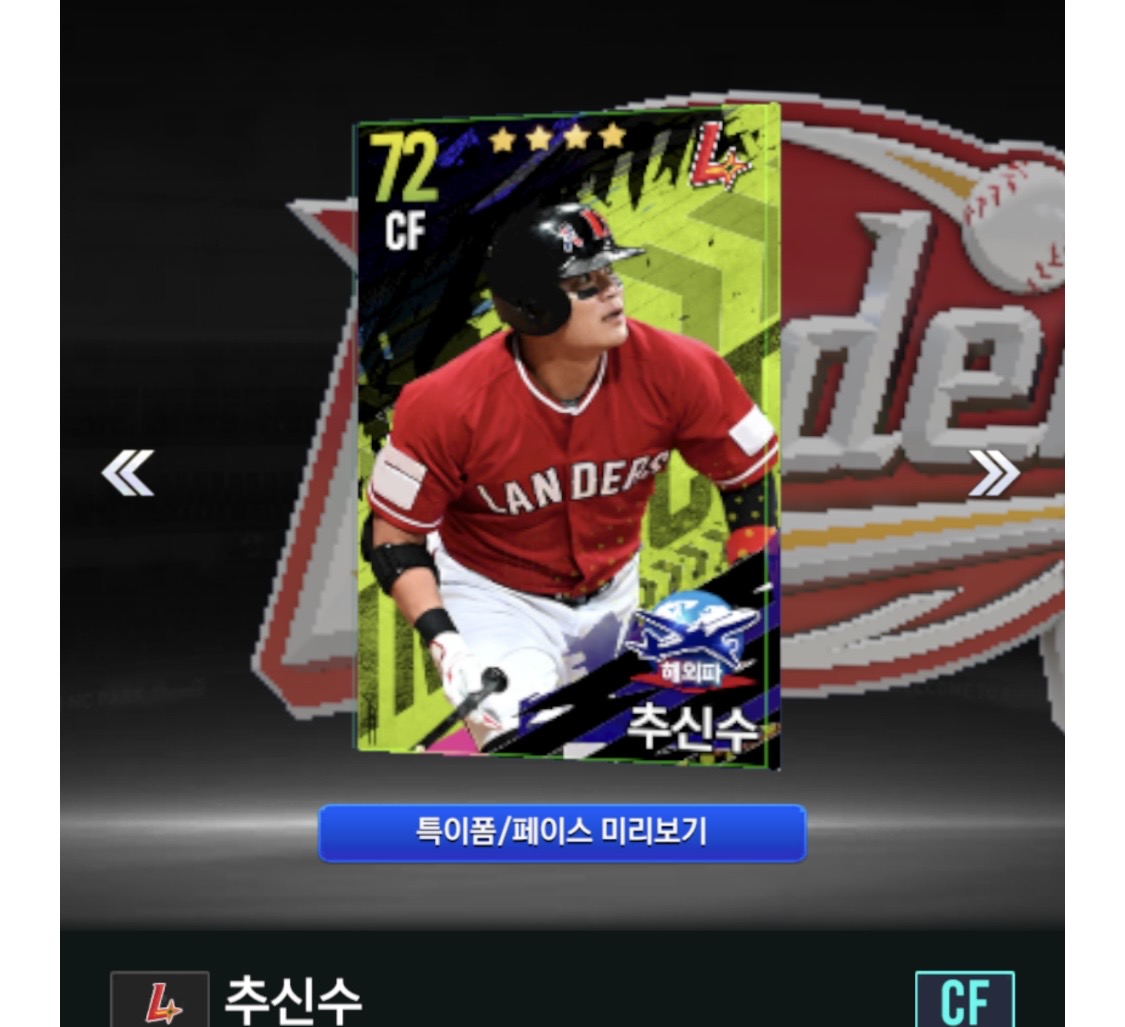1125x1027 pixels.
Task: Open the 추신수 player card
Action: pos(567,435)
